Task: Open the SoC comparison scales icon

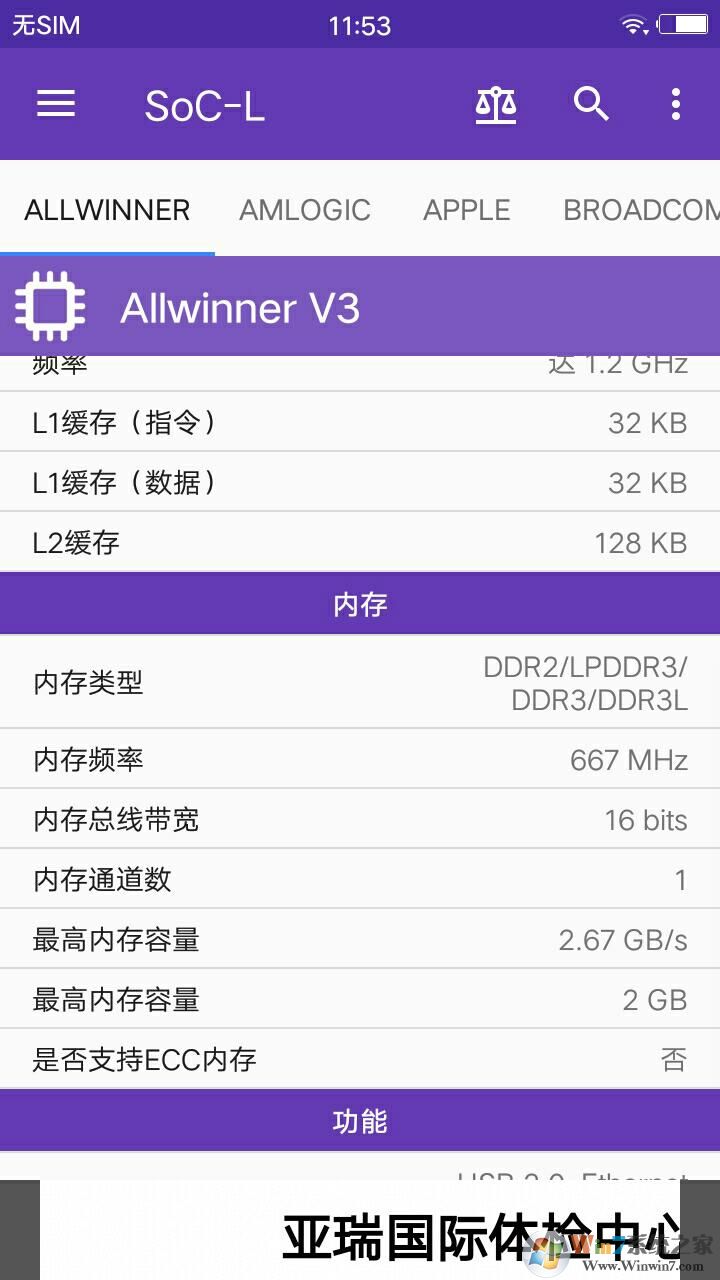Action: click(x=497, y=104)
